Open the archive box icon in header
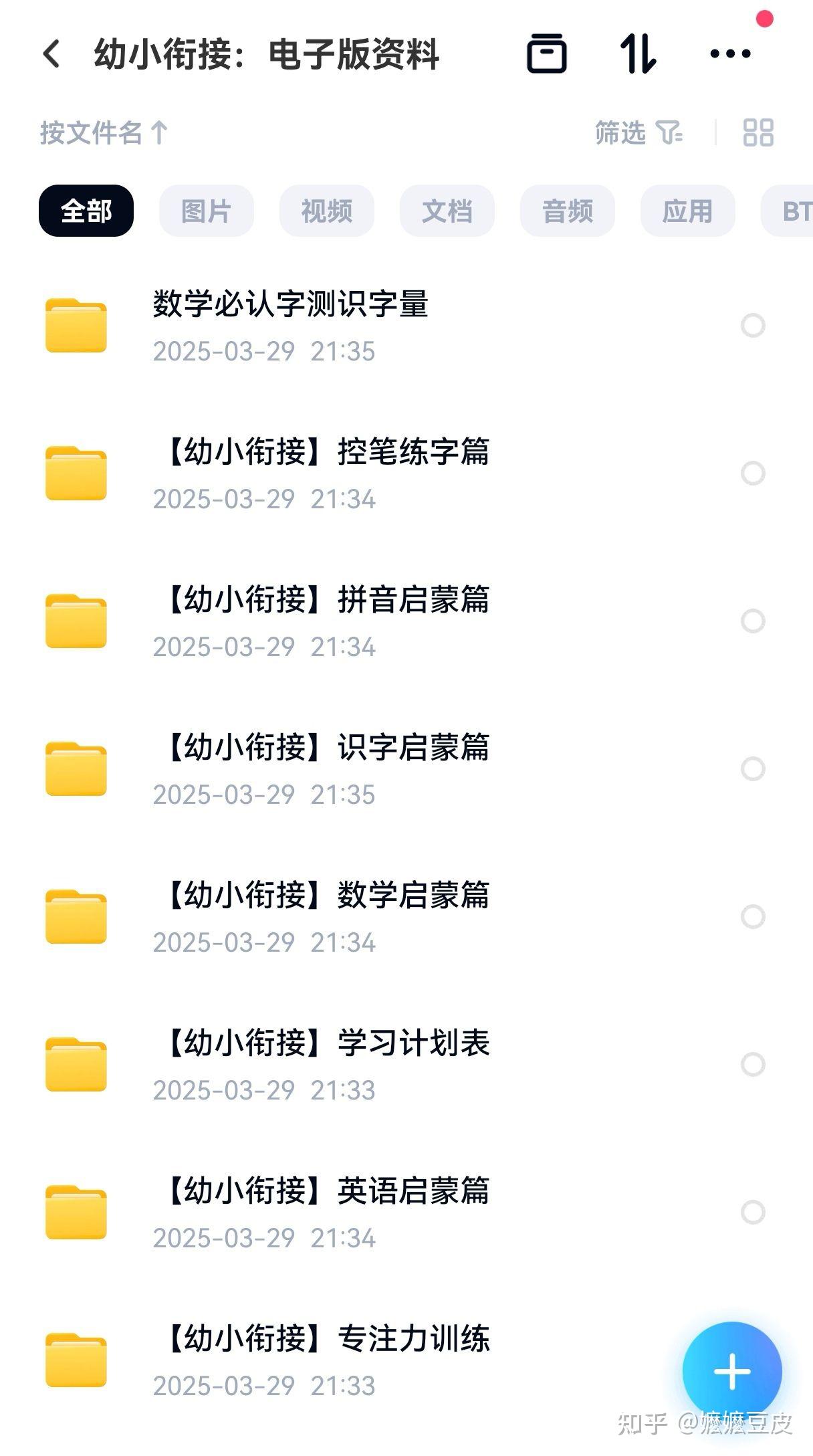Screen dimensions: 813x1456 tap(547, 54)
